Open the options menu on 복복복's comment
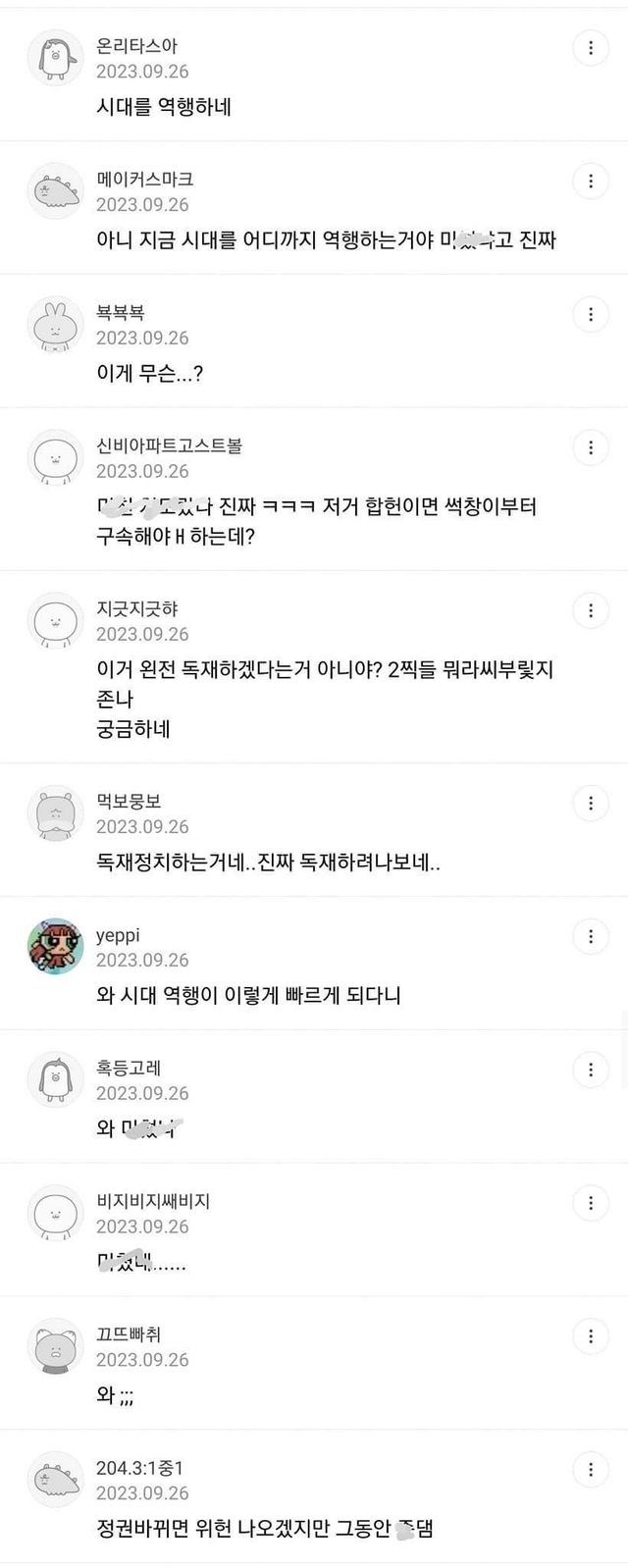This screenshot has height=1568, width=628. click(590, 315)
